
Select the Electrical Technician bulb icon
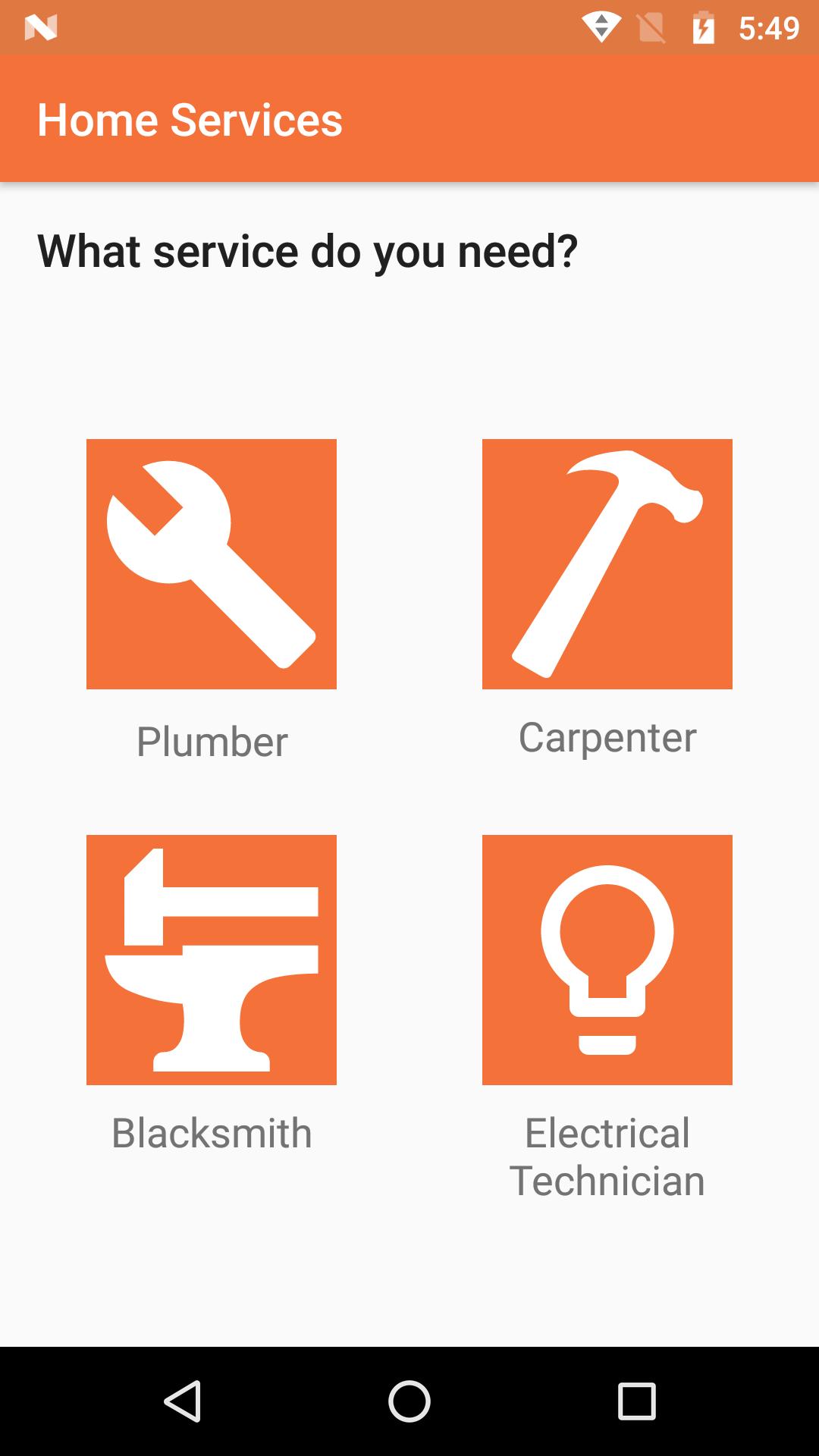[x=607, y=959]
